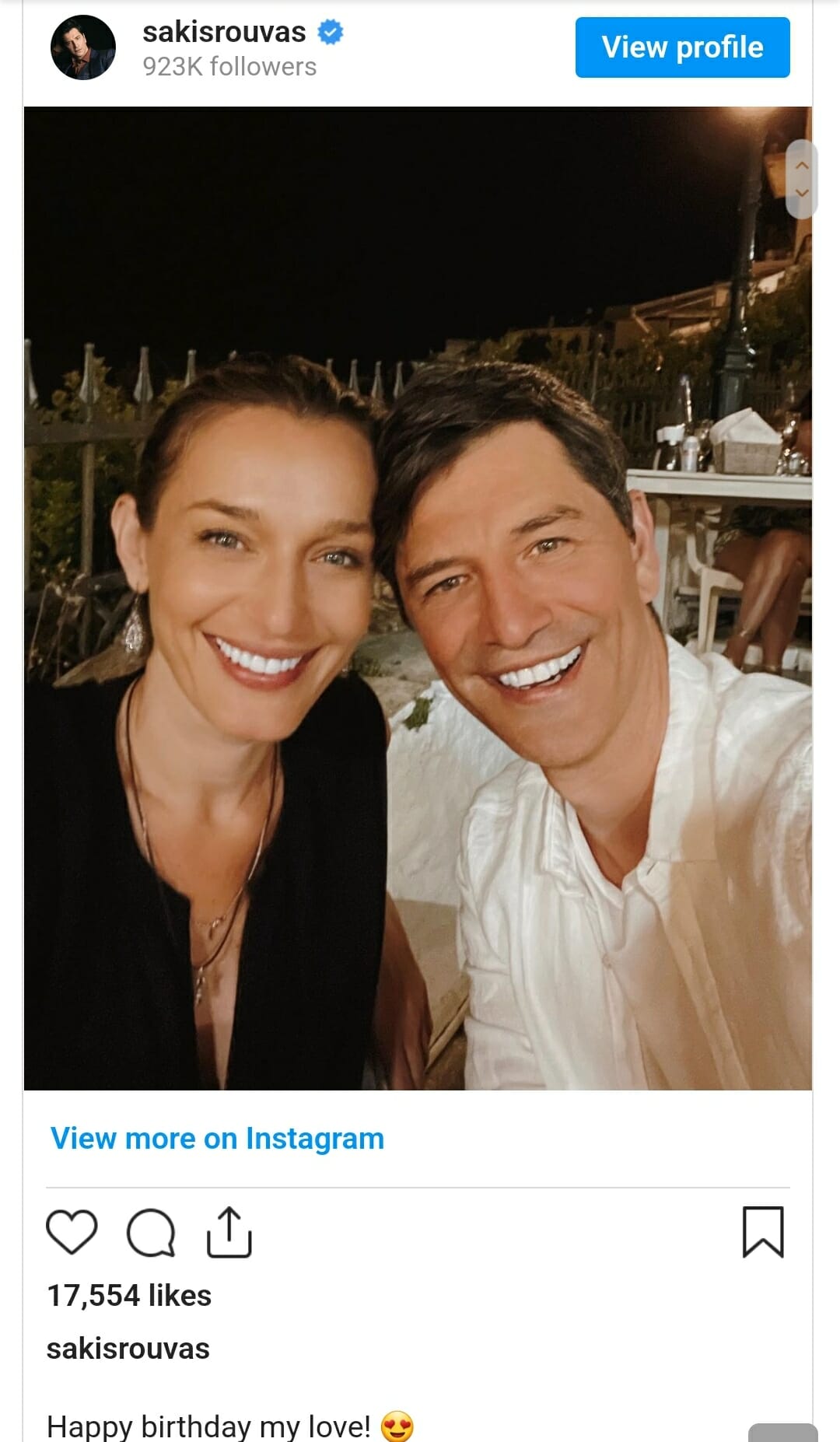Open sakisrouvas name above the caption
840x1442 pixels.
click(128, 1349)
